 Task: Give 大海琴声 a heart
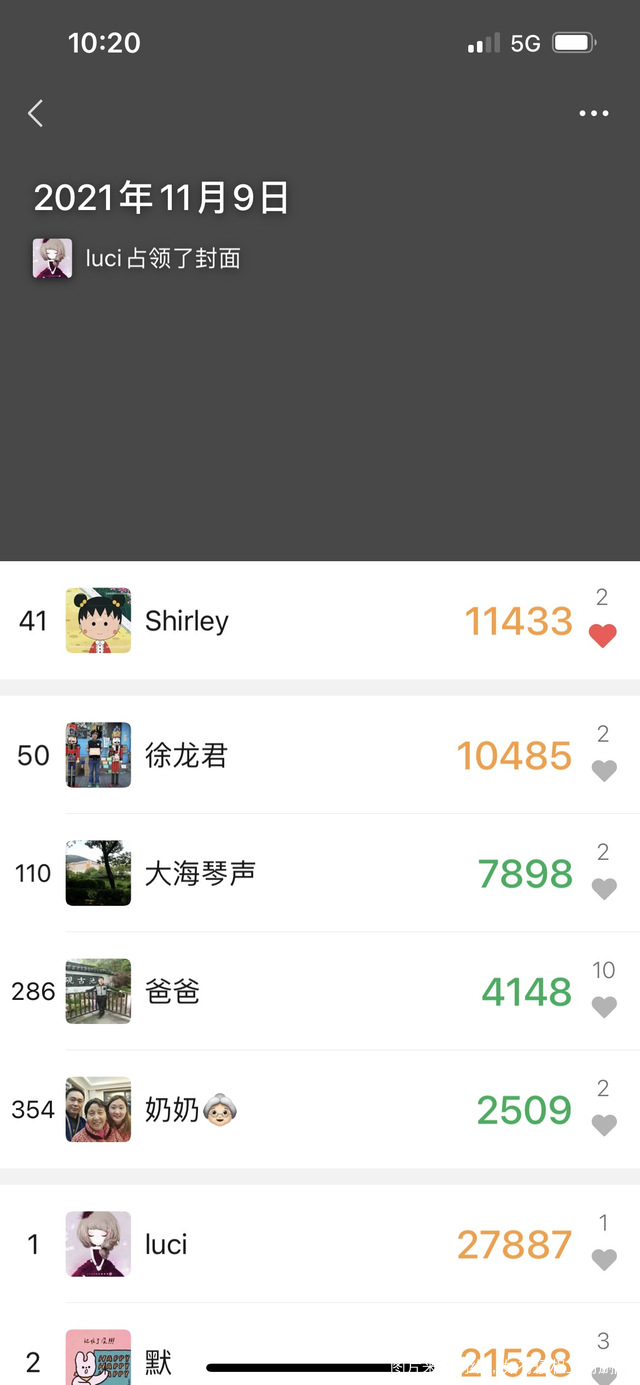click(603, 888)
